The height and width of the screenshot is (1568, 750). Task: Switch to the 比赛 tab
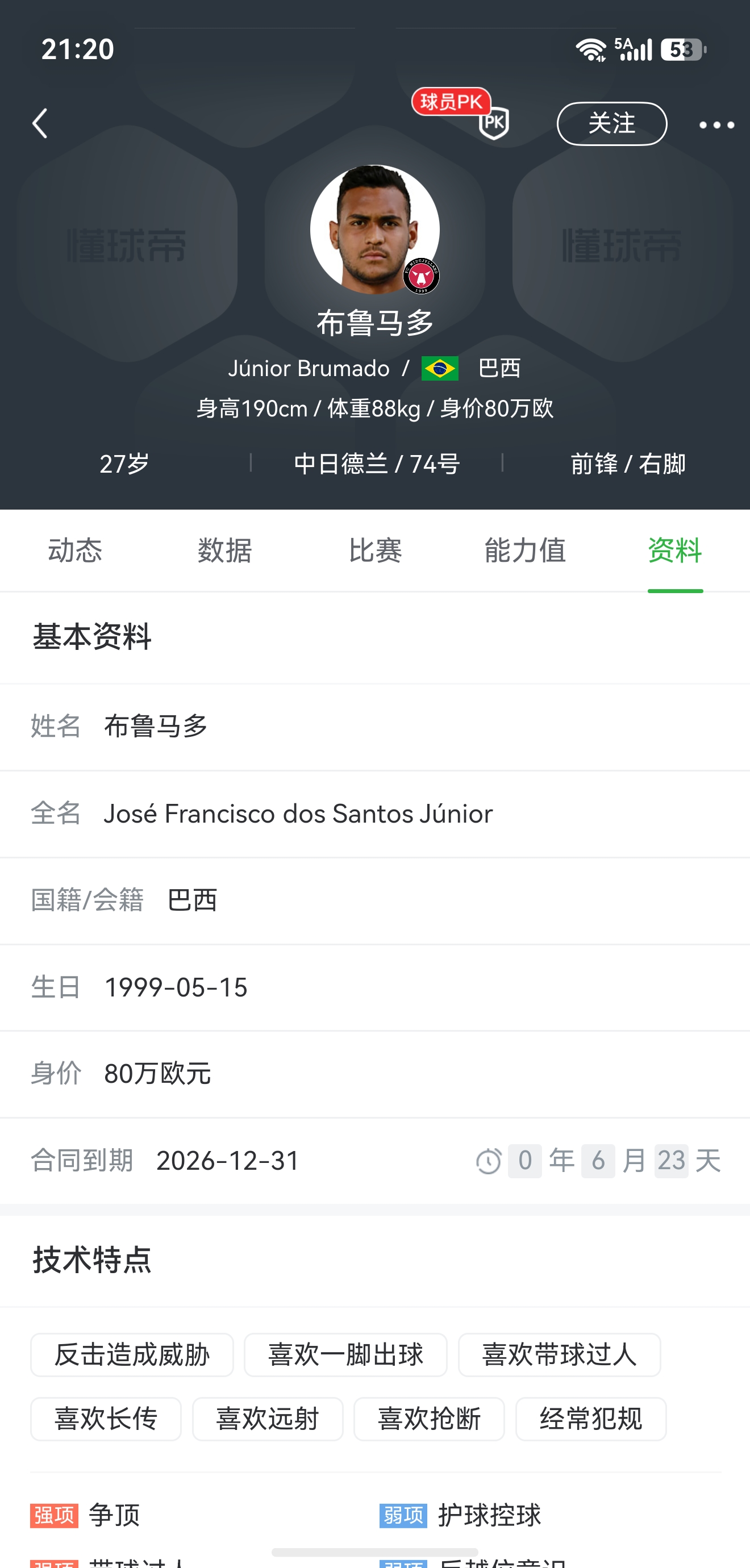click(x=375, y=551)
